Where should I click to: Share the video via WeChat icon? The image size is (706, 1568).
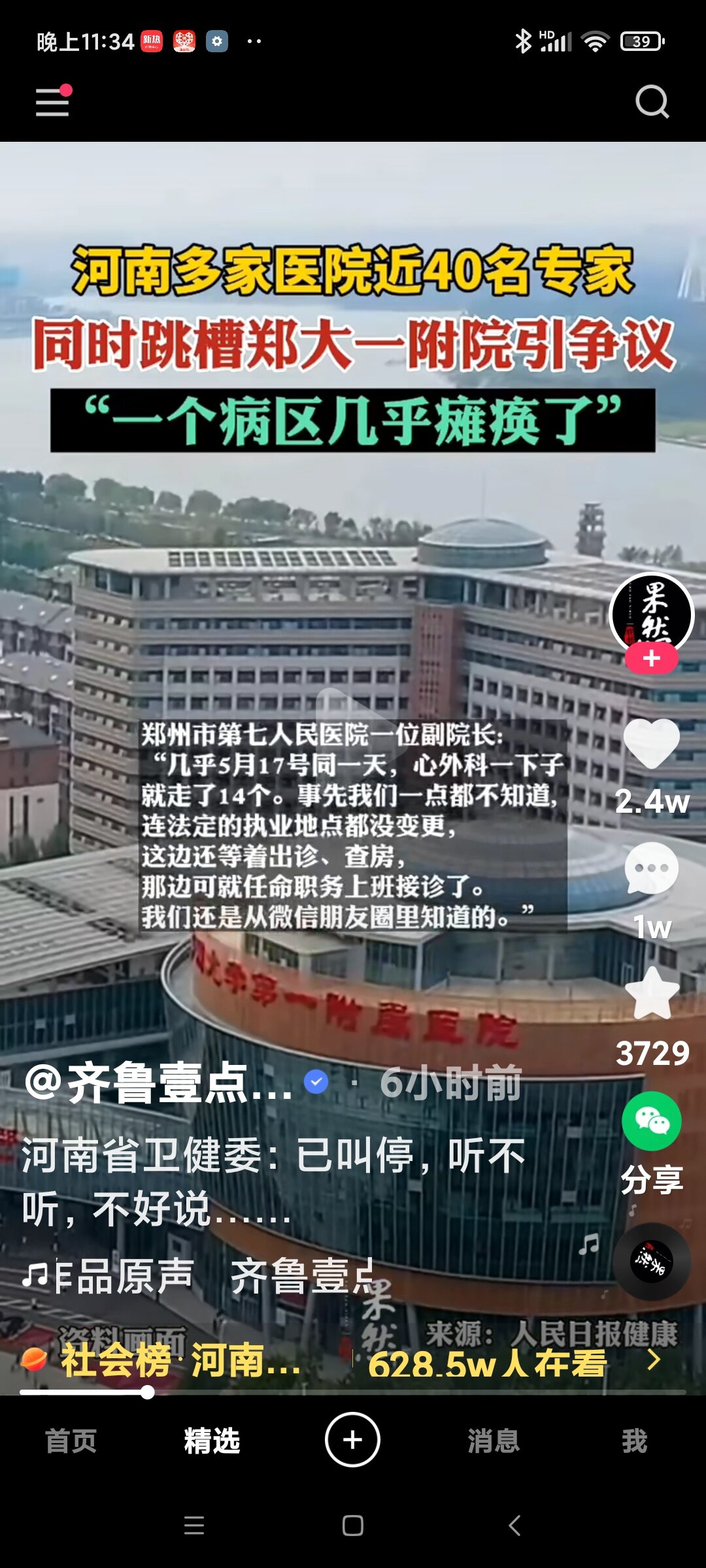click(x=652, y=1121)
